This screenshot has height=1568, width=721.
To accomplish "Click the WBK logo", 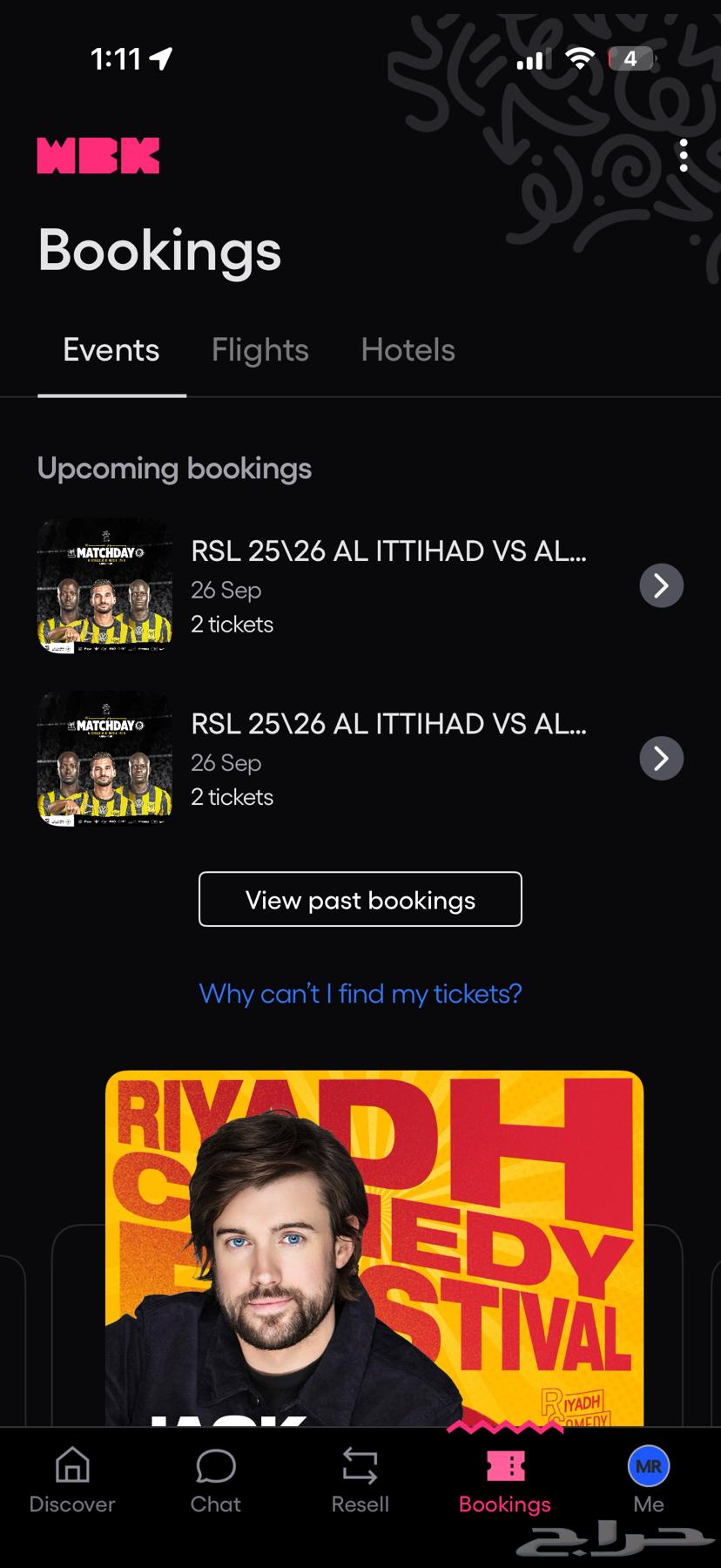I will coord(98,155).
